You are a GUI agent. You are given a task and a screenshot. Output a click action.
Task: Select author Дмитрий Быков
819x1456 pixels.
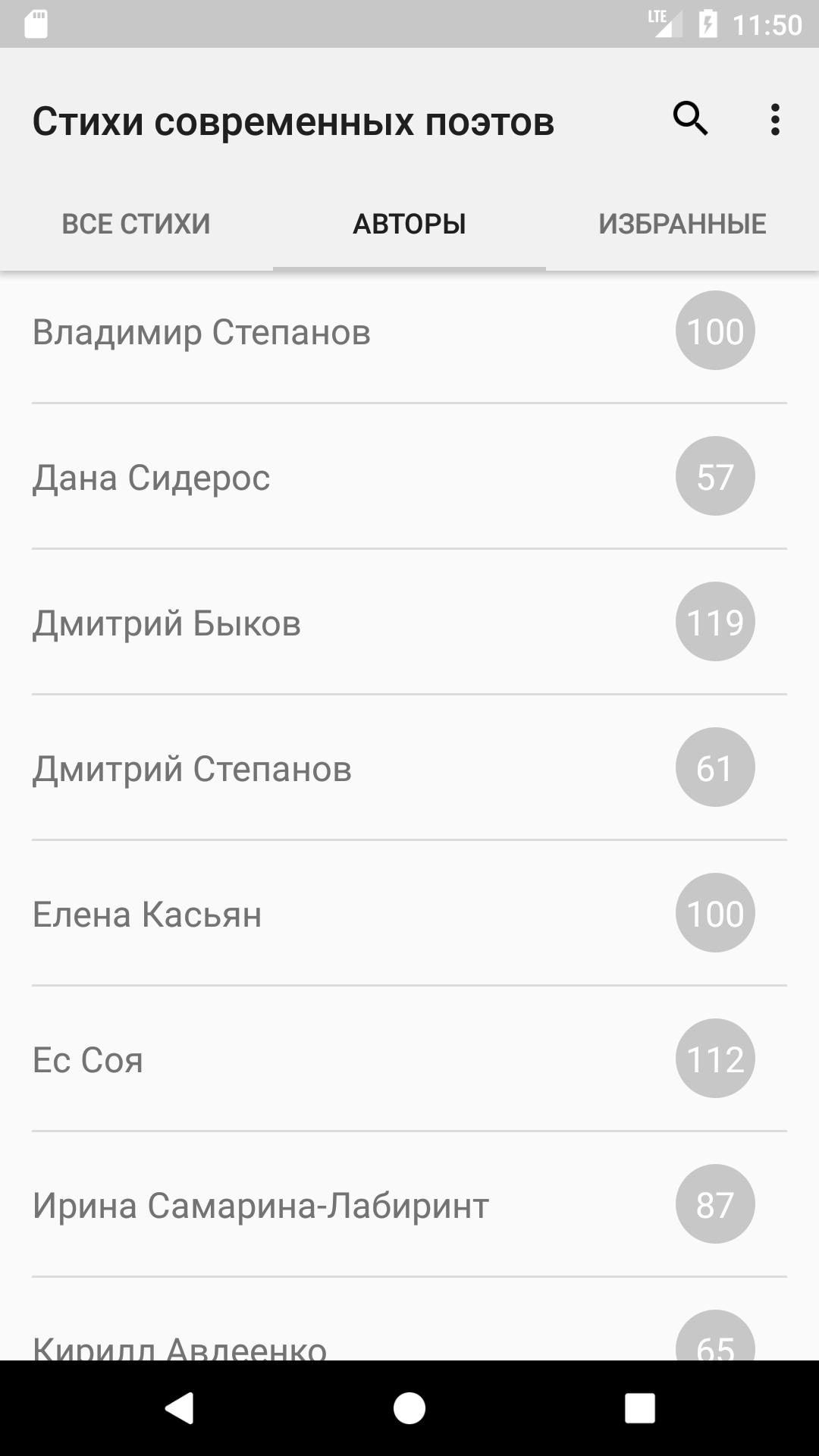[409, 622]
